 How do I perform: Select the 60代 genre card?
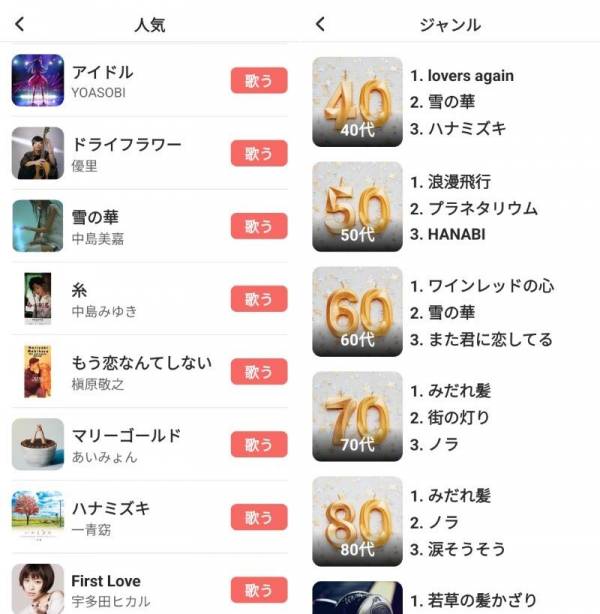tap(357, 312)
